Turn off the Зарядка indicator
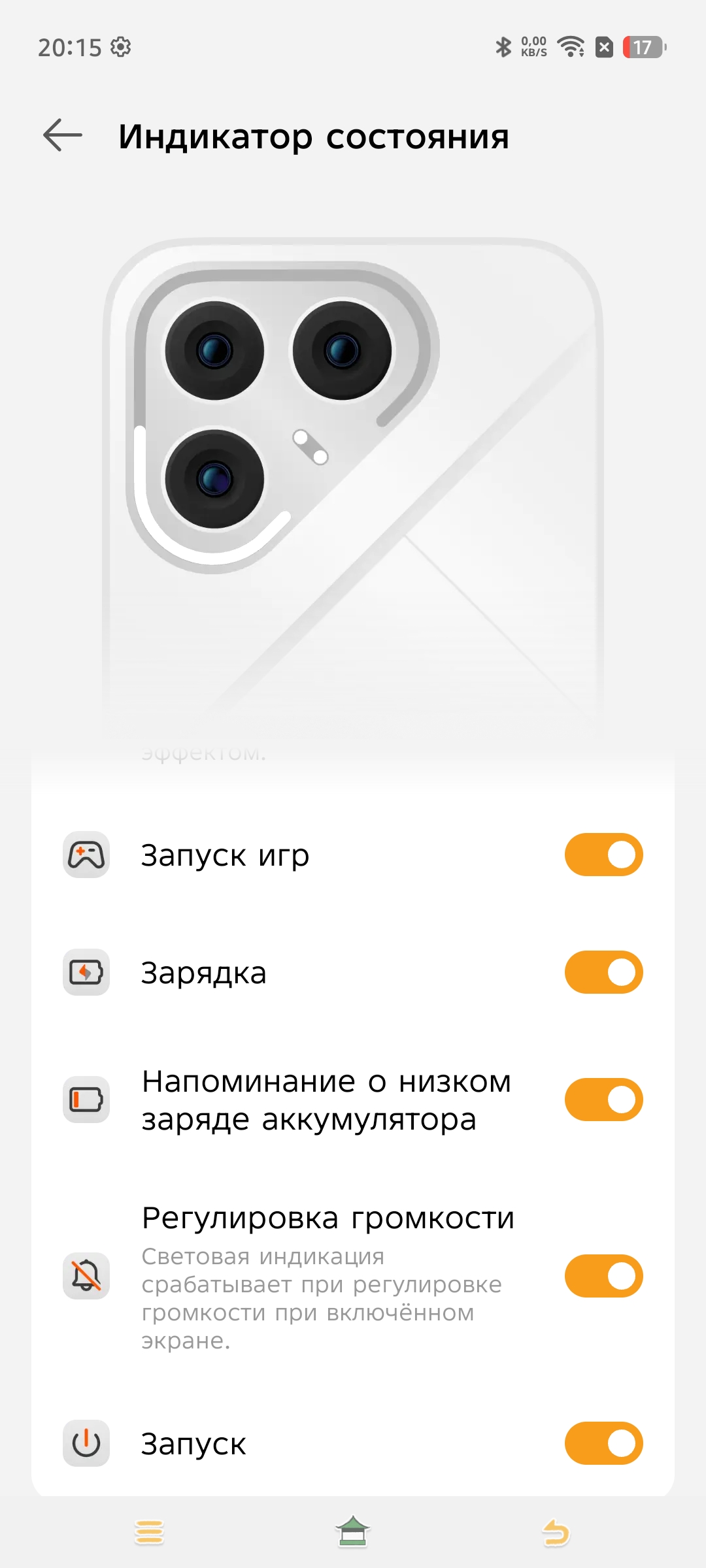 603,972
